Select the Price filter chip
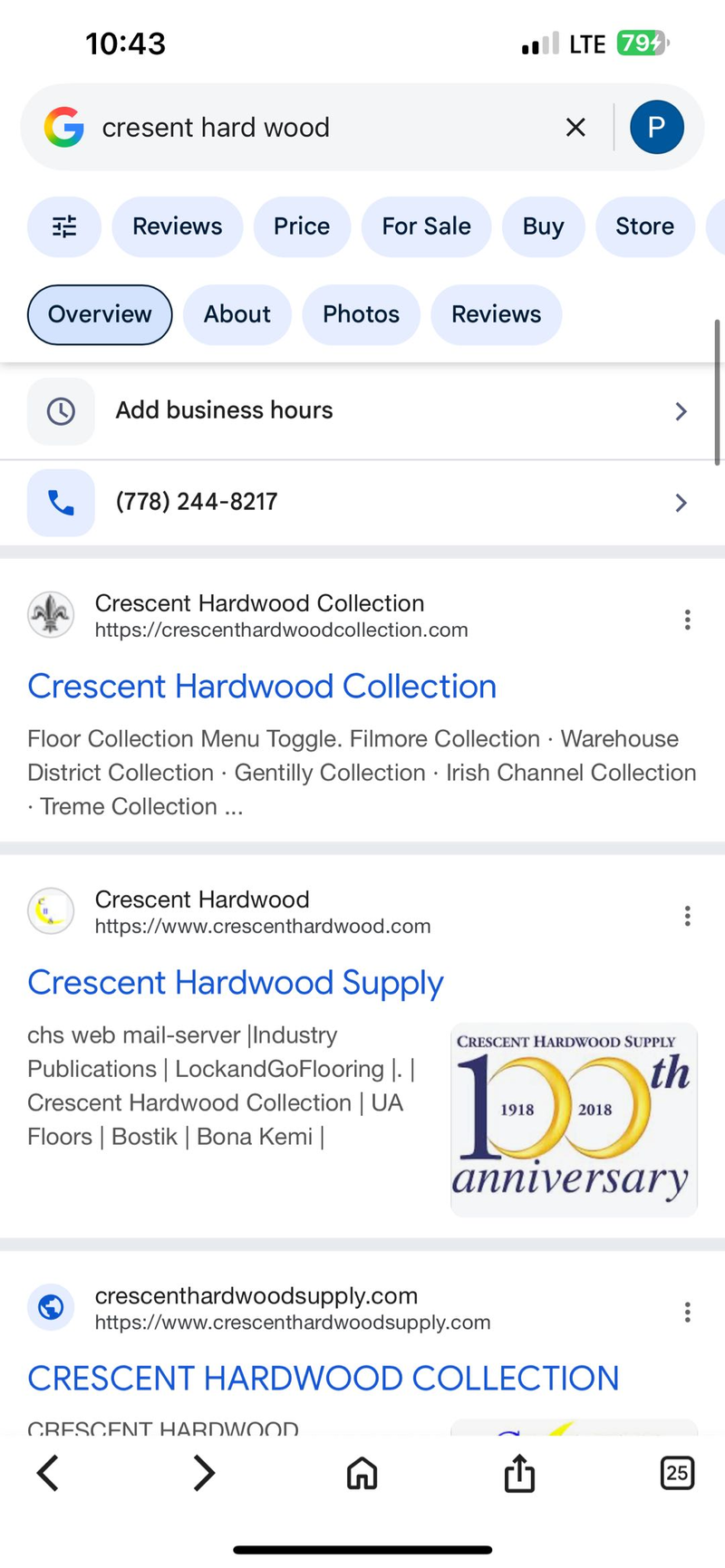The image size is (725, 1568). 302,226
